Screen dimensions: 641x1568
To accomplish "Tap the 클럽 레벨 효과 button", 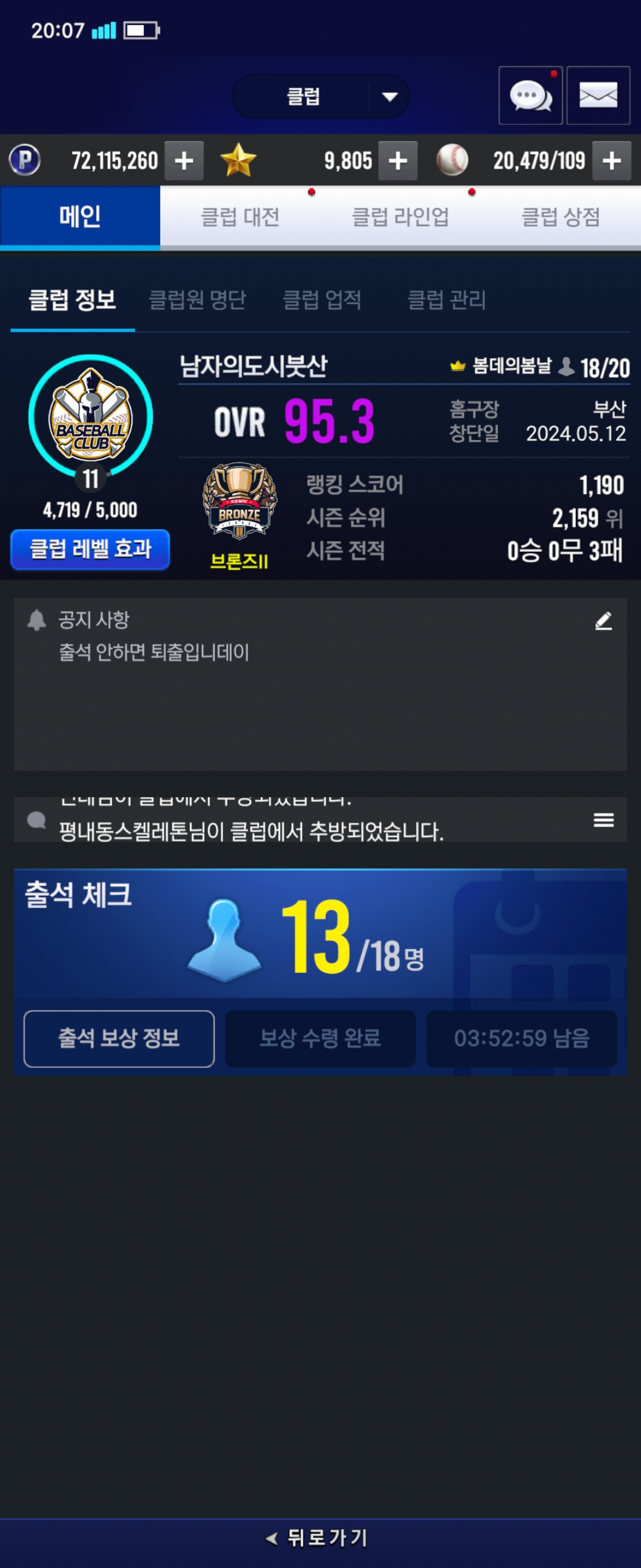I will click(x=90, y=549).
